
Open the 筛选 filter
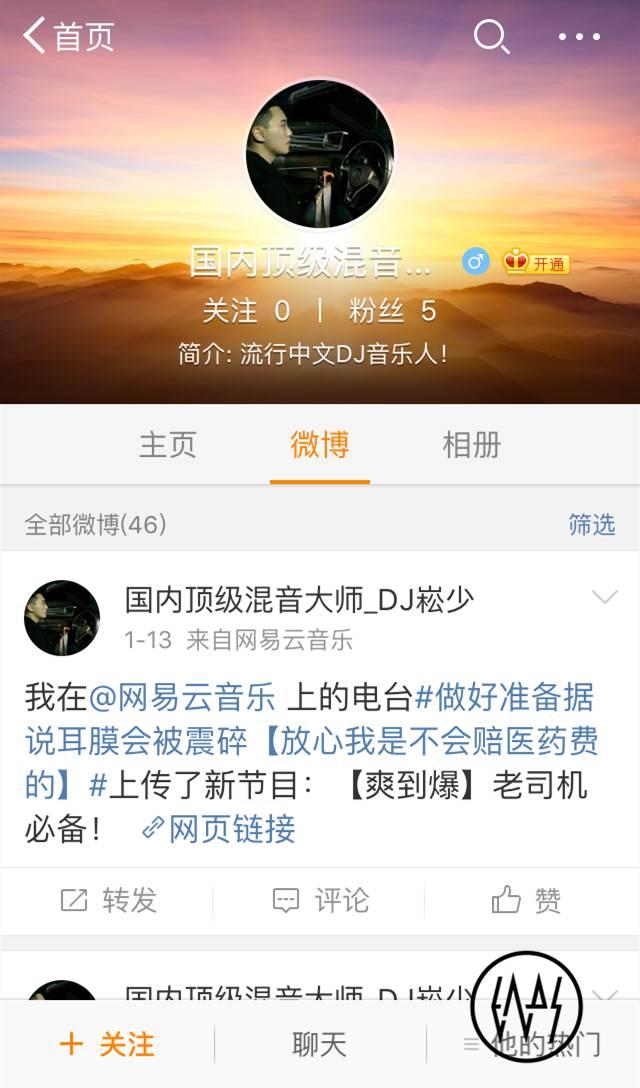[x=591, y=524]
